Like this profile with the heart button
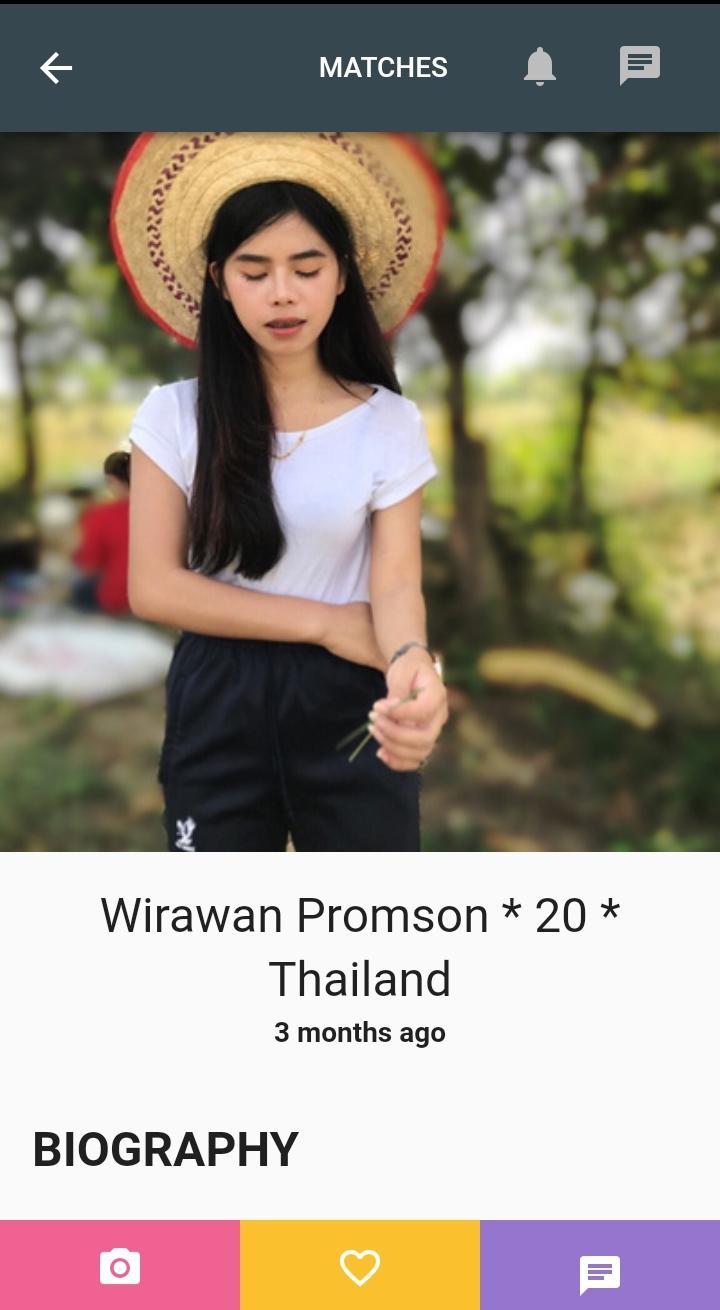 pos(360,1267)
